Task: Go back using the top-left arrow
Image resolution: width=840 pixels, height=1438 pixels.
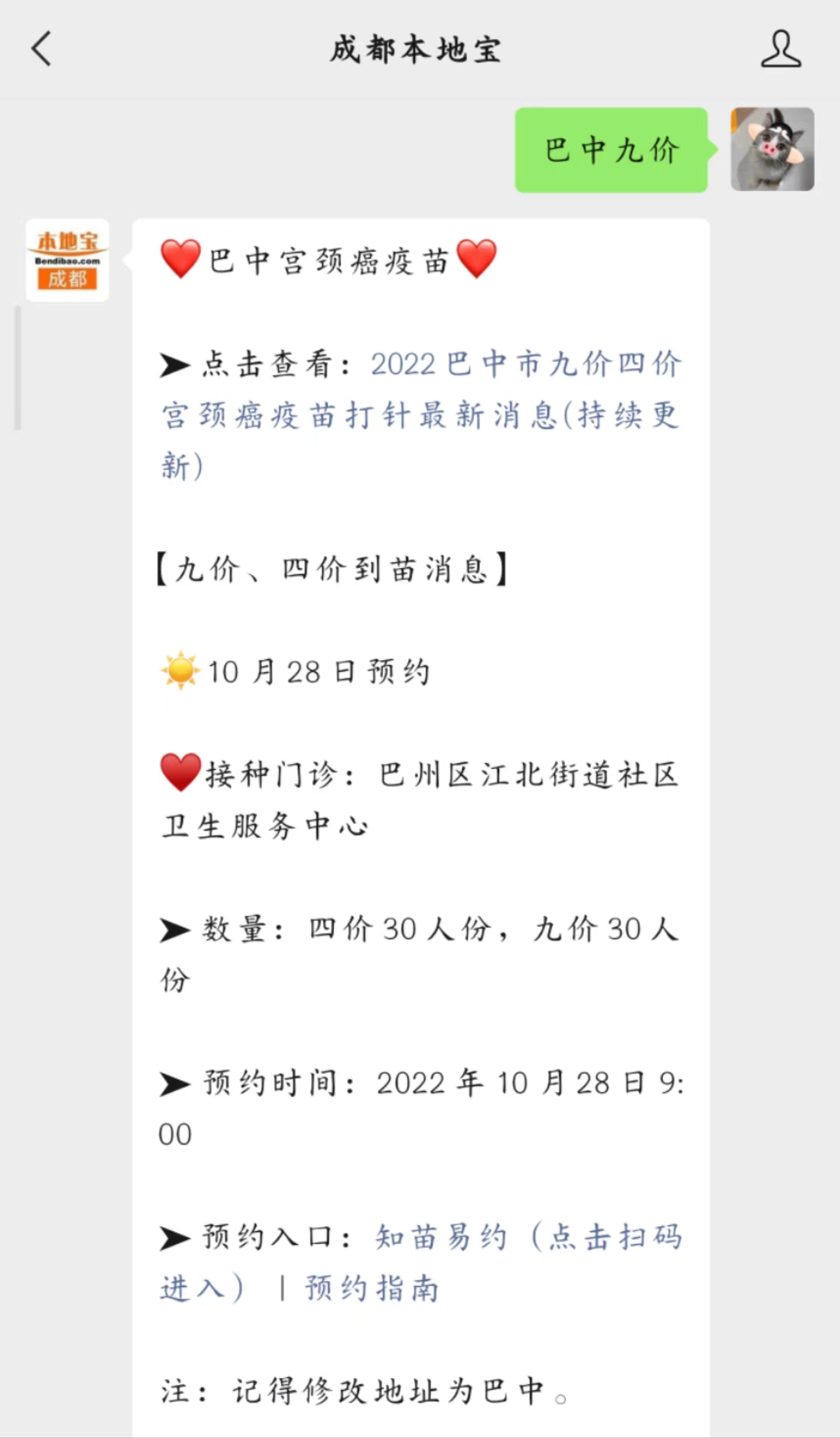Action: (x=41, y=48)
